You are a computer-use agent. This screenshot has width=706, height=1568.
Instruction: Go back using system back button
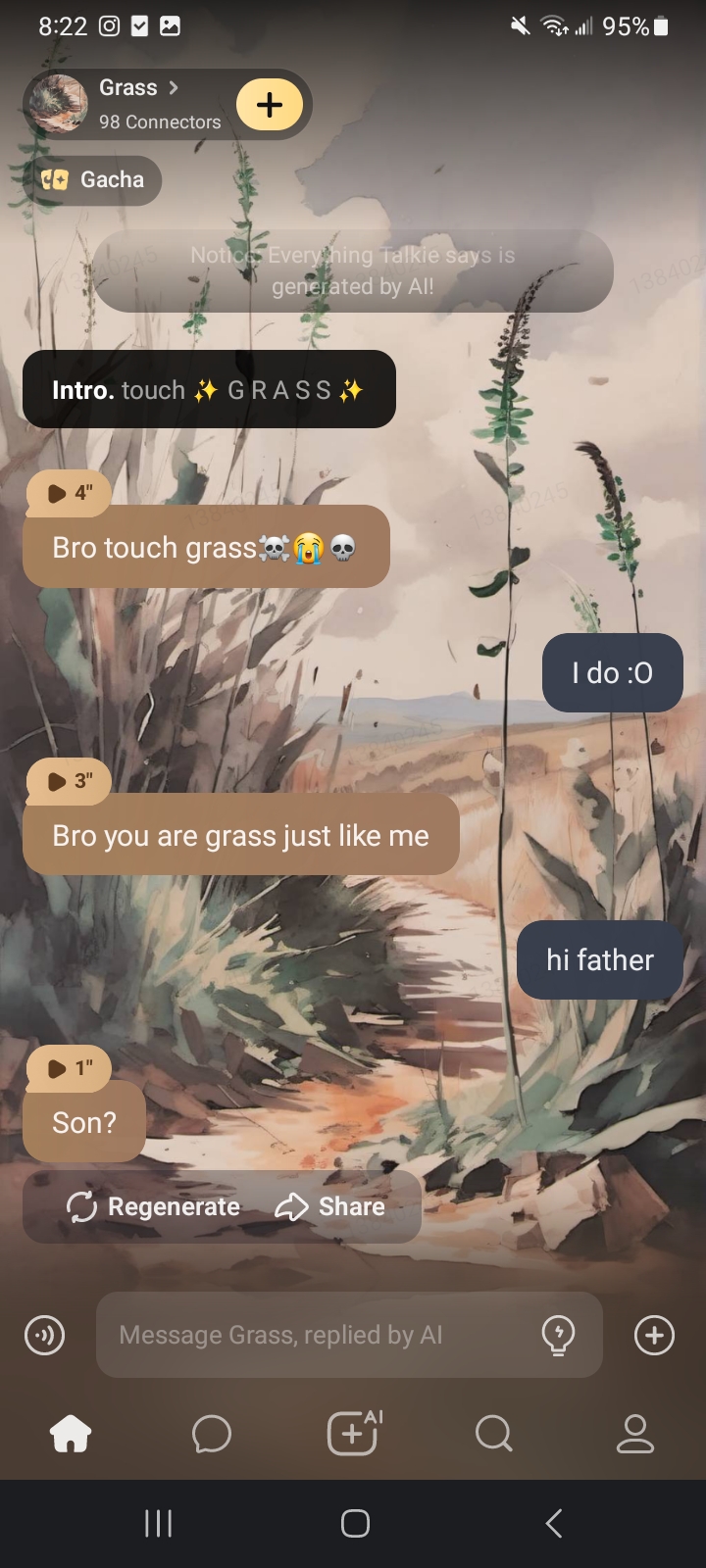(x=554, y=1523)
